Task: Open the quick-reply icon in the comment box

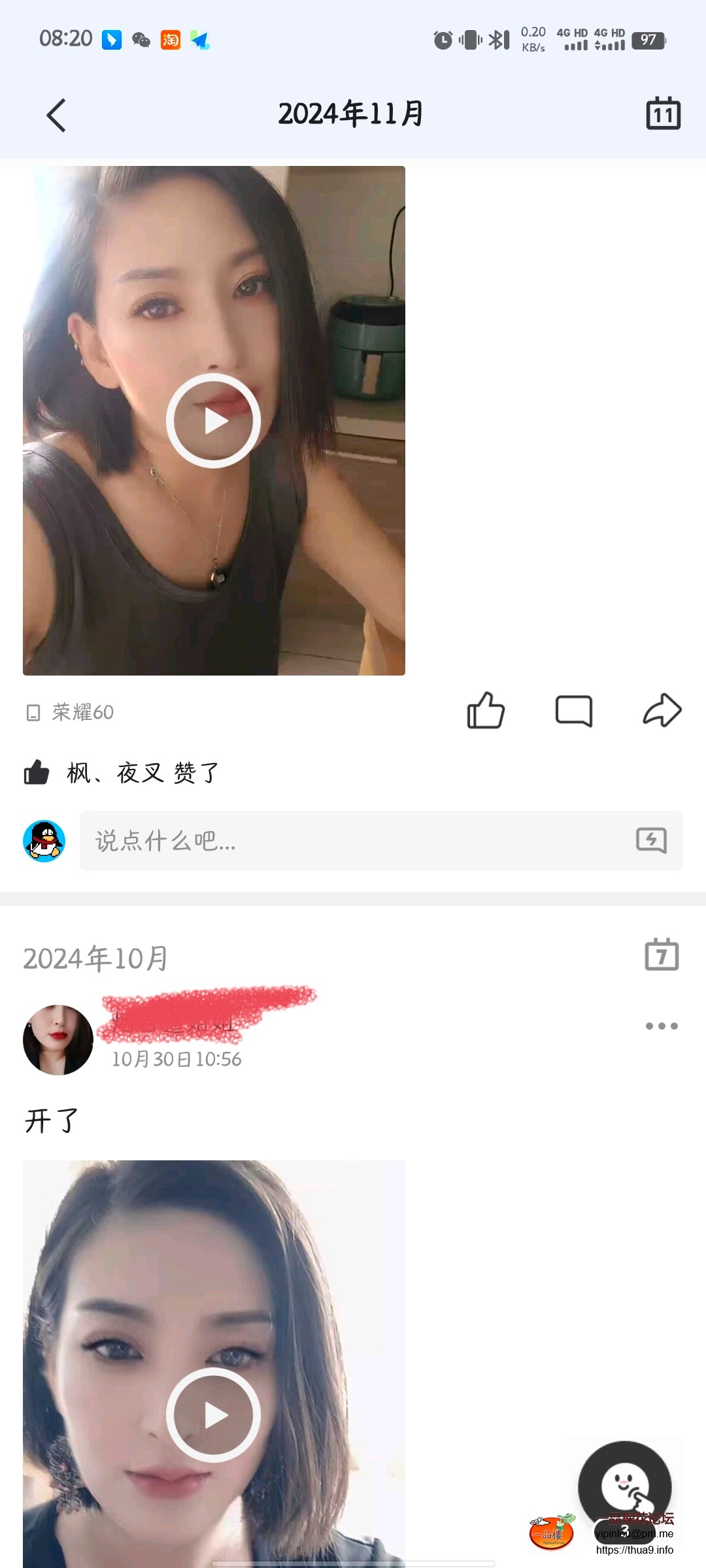Action: pos(651,841)
